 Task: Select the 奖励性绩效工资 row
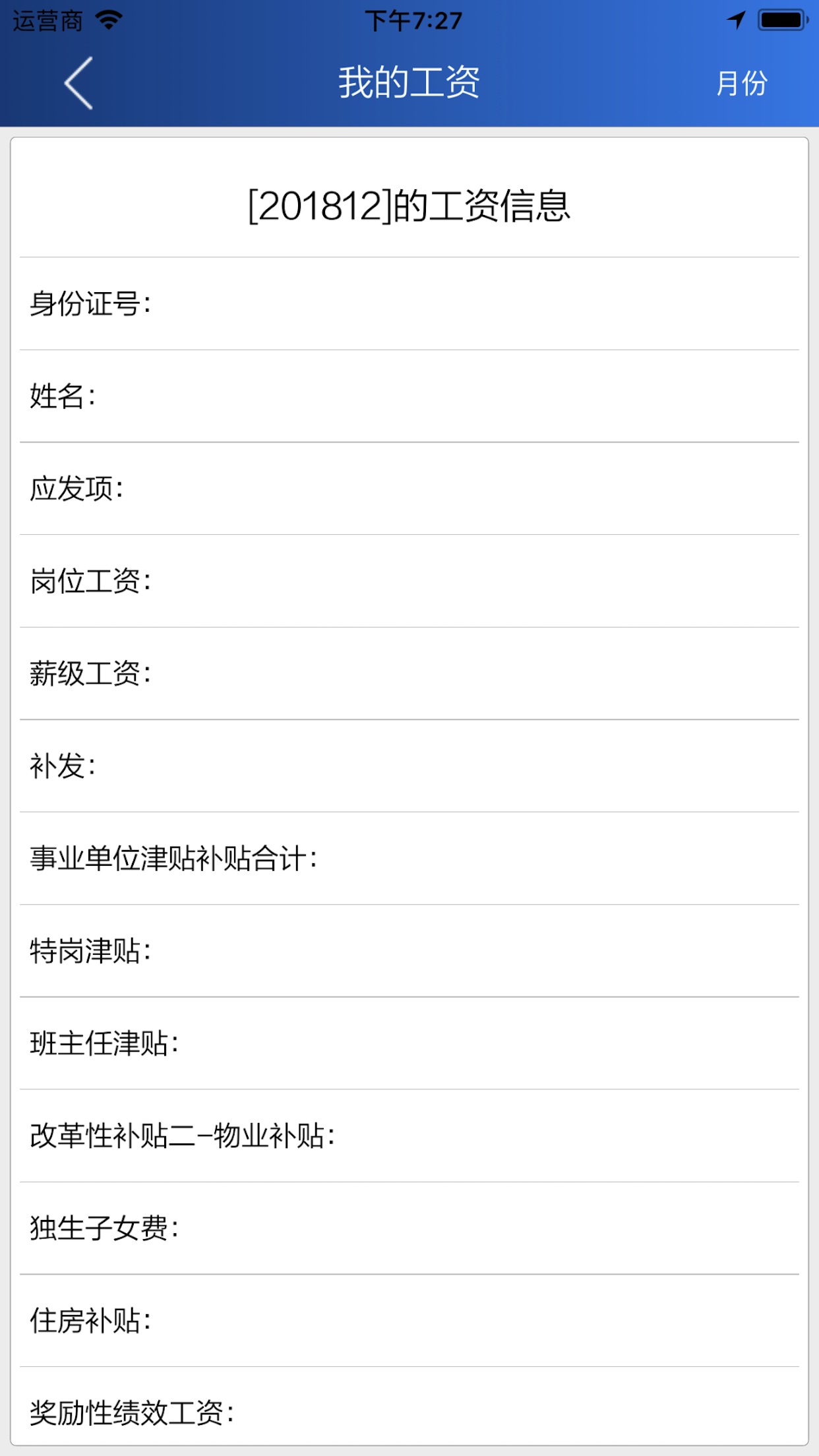click(409, 1411)
